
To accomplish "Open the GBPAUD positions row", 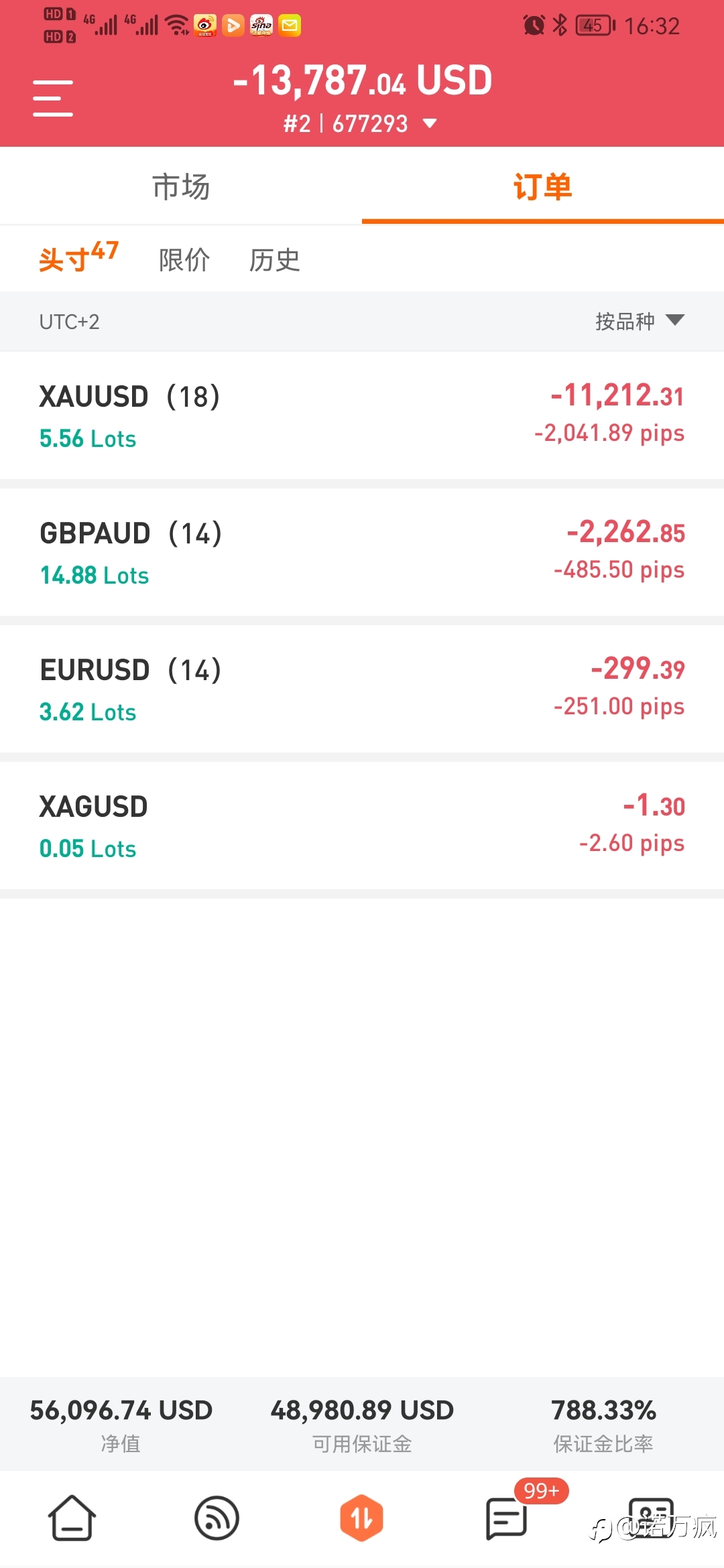I will (362, 552).
